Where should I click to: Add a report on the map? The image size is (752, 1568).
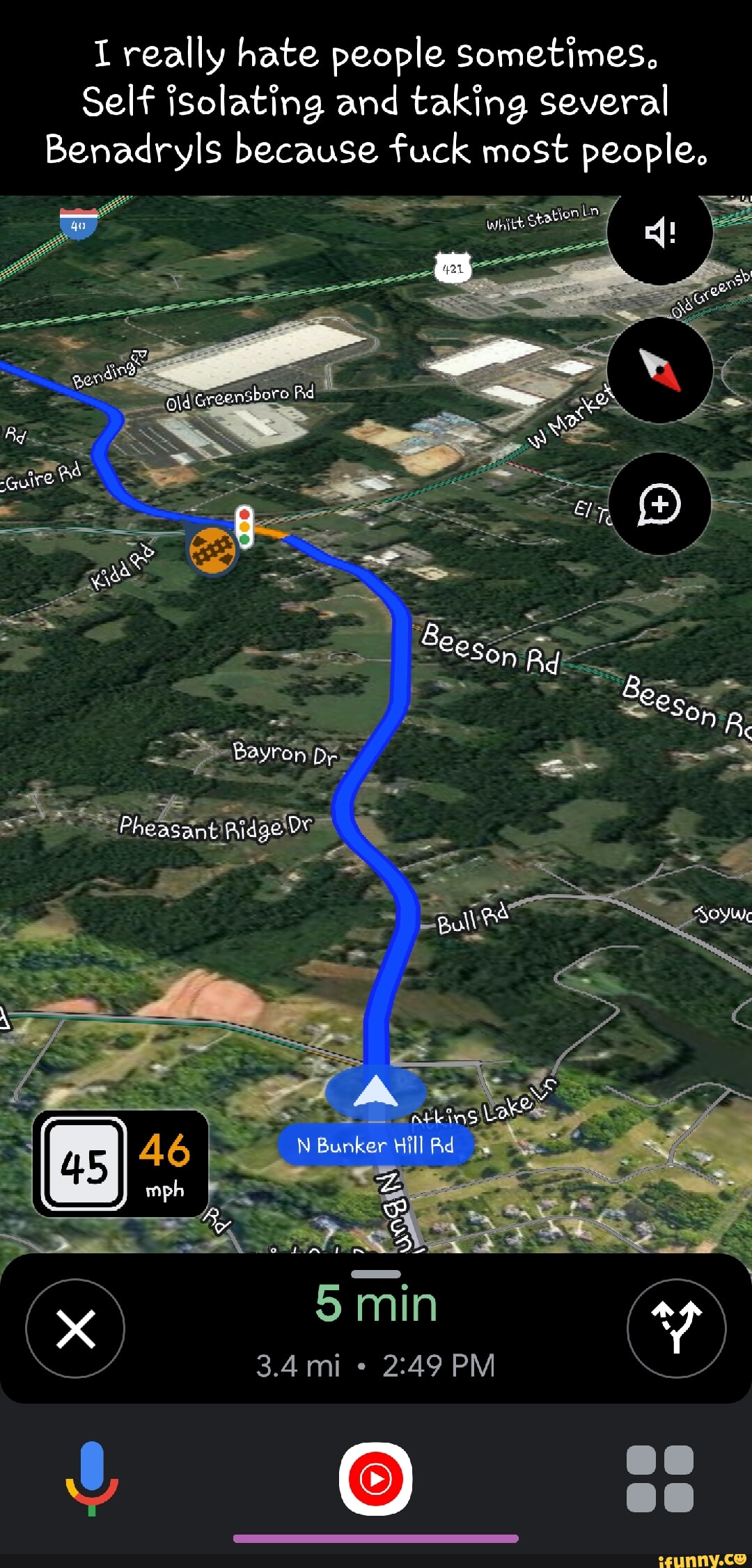[659, 503]
